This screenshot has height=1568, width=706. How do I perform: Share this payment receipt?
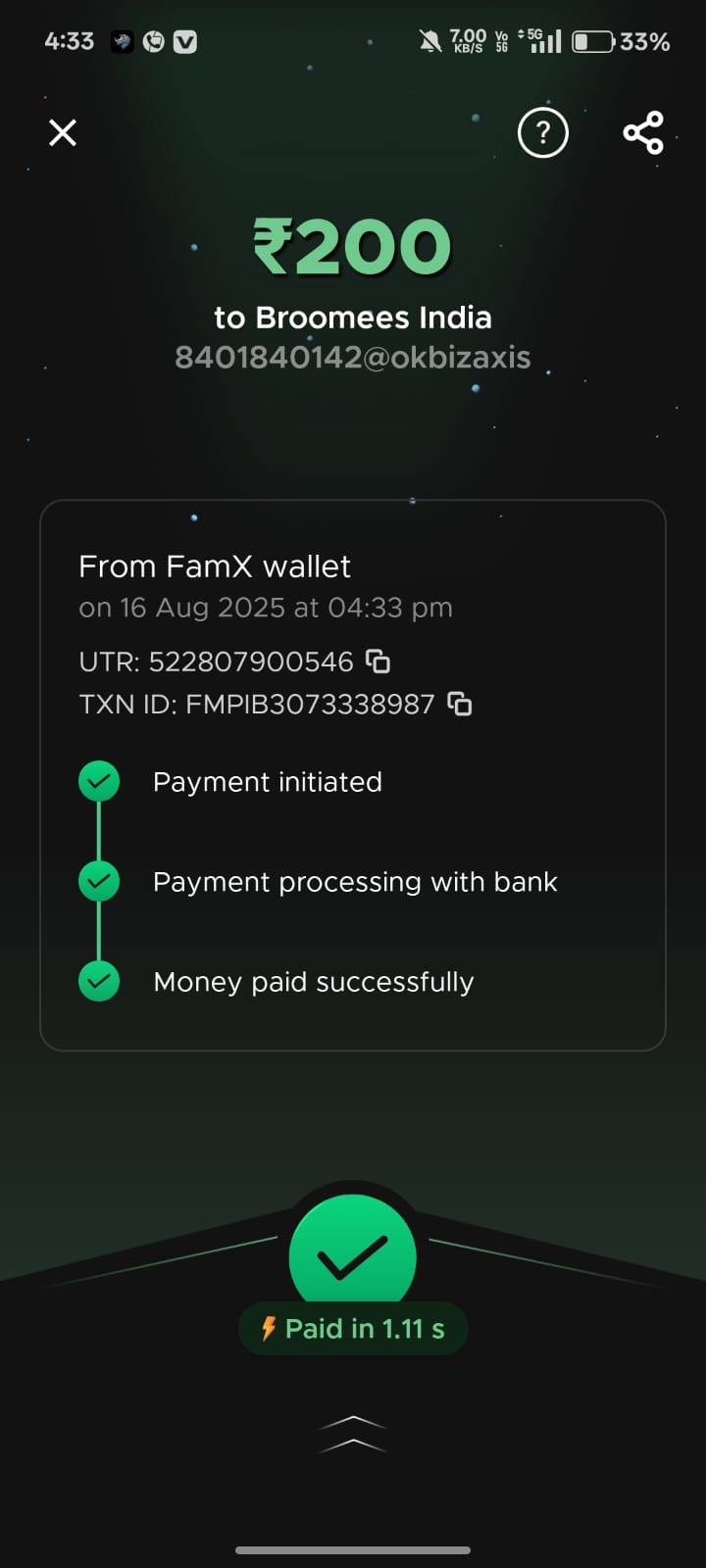[643, 132]
